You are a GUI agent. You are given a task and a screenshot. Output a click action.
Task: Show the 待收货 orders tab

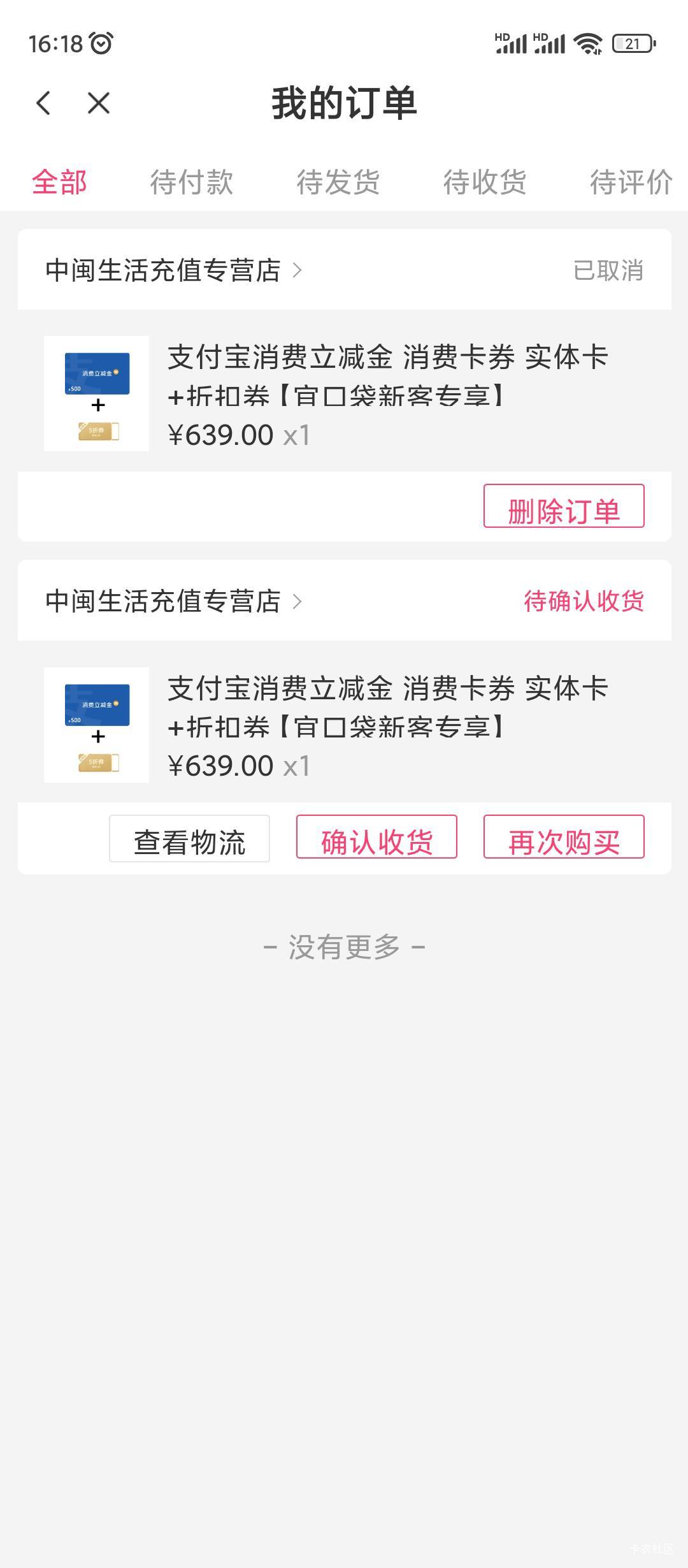pos(484,182)
